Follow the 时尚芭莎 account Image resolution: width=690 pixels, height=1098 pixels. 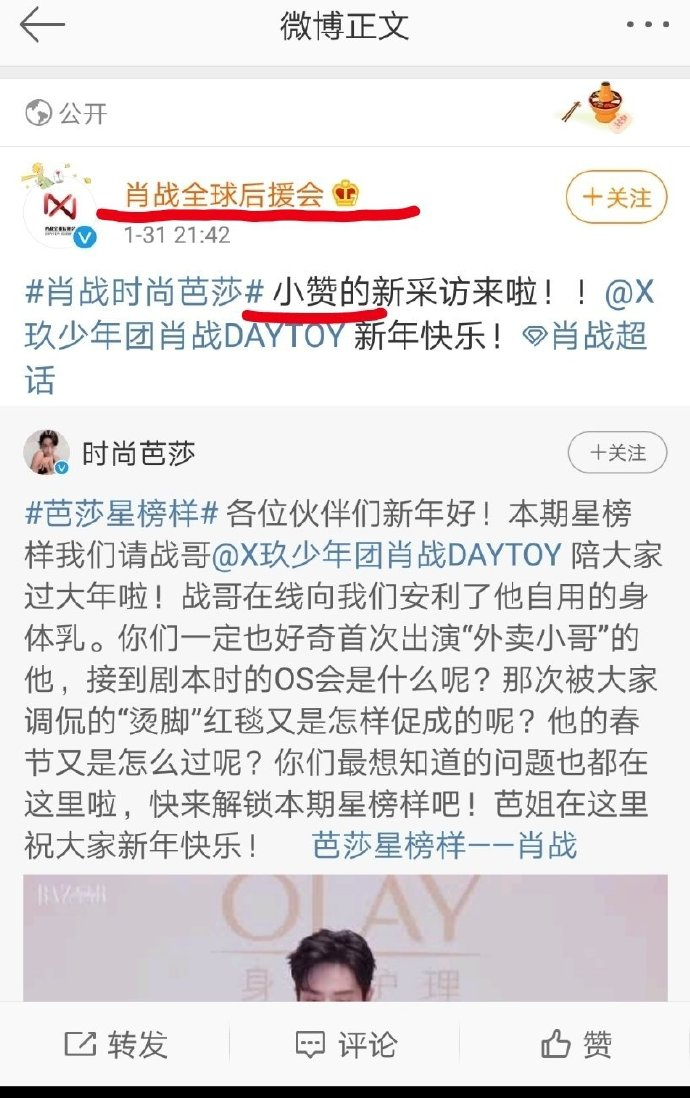[617, 453]
